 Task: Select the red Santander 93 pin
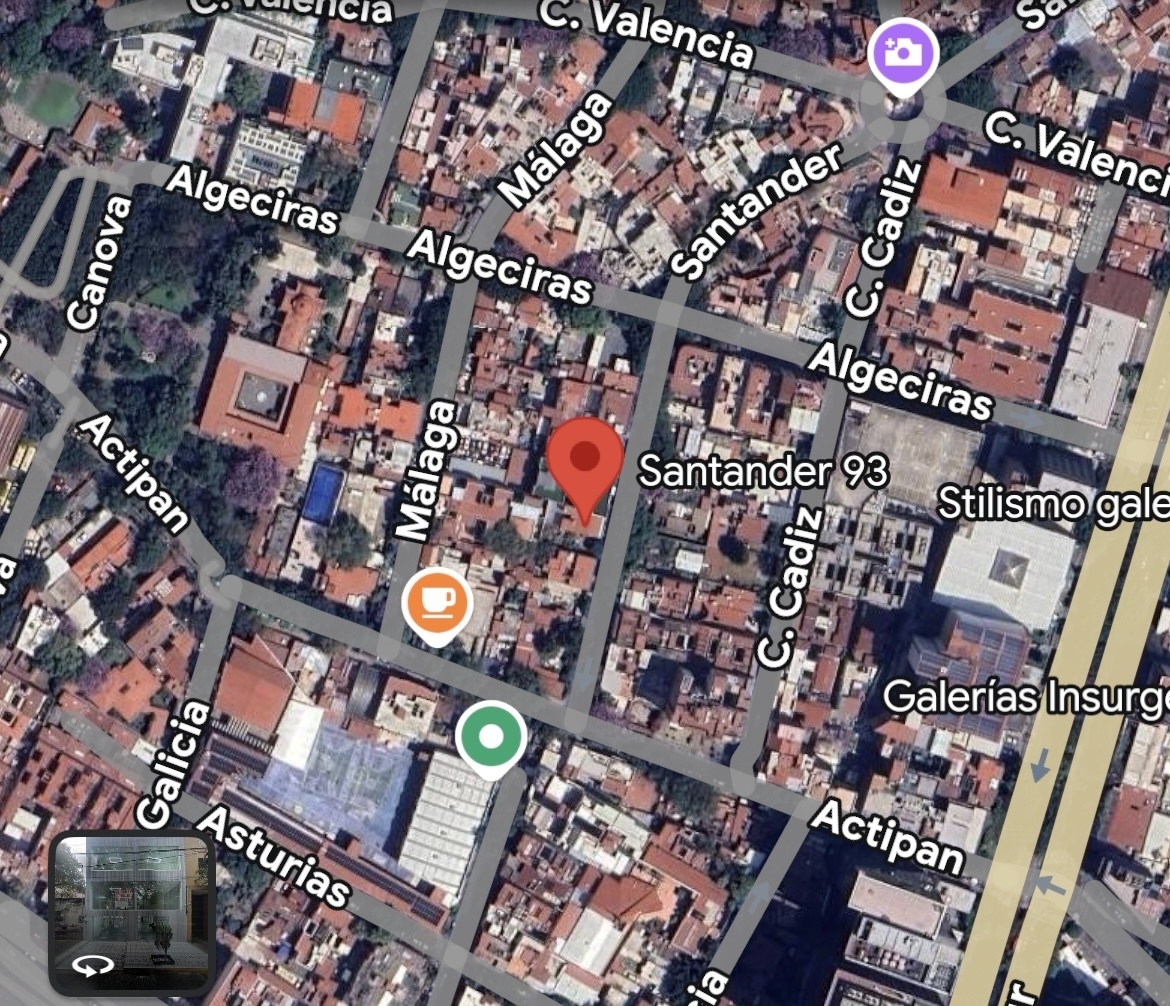585,460
